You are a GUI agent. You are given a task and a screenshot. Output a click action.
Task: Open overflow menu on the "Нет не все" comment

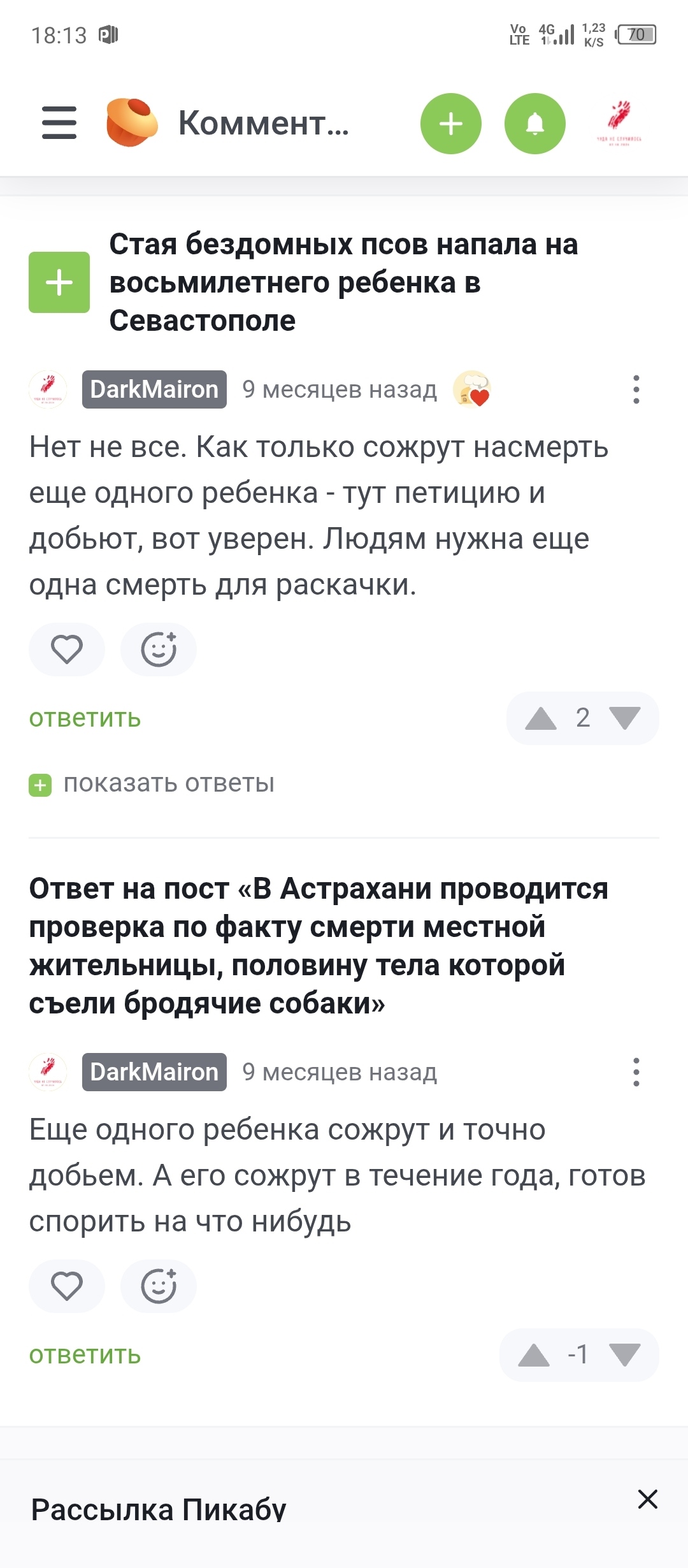636,389
